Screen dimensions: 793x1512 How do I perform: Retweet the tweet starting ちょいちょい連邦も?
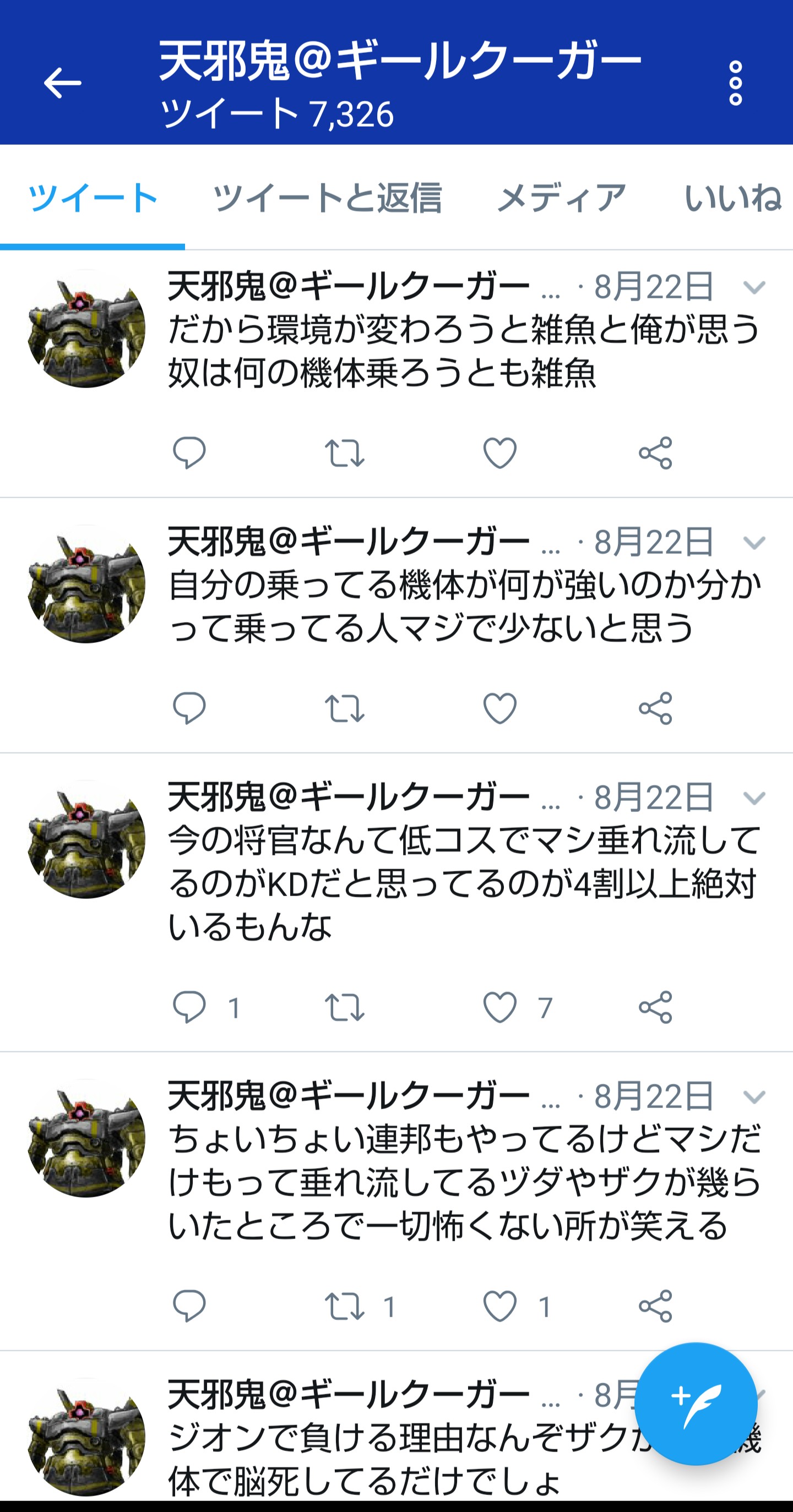pos(345,1306)
